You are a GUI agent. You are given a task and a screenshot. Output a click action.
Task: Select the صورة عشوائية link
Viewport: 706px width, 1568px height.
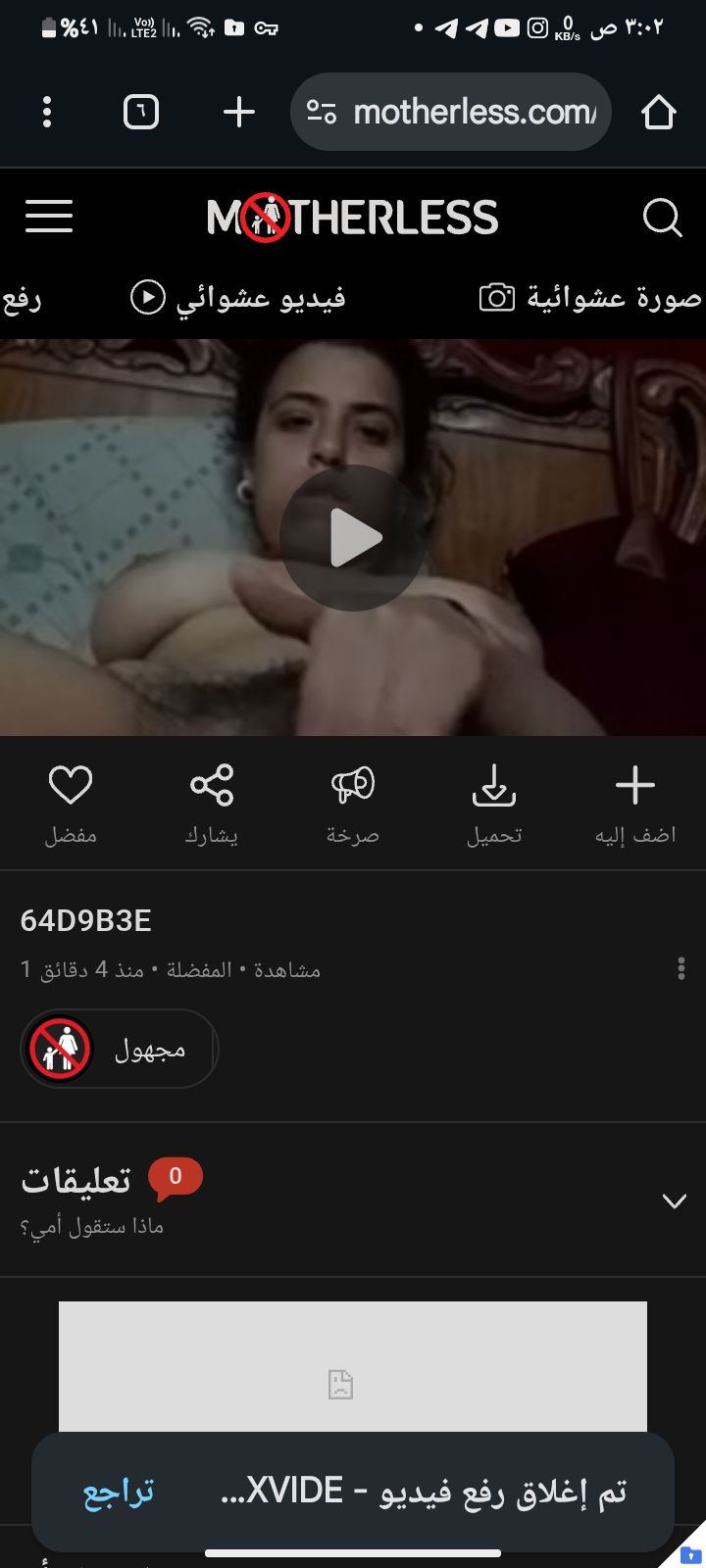point(590,297)
